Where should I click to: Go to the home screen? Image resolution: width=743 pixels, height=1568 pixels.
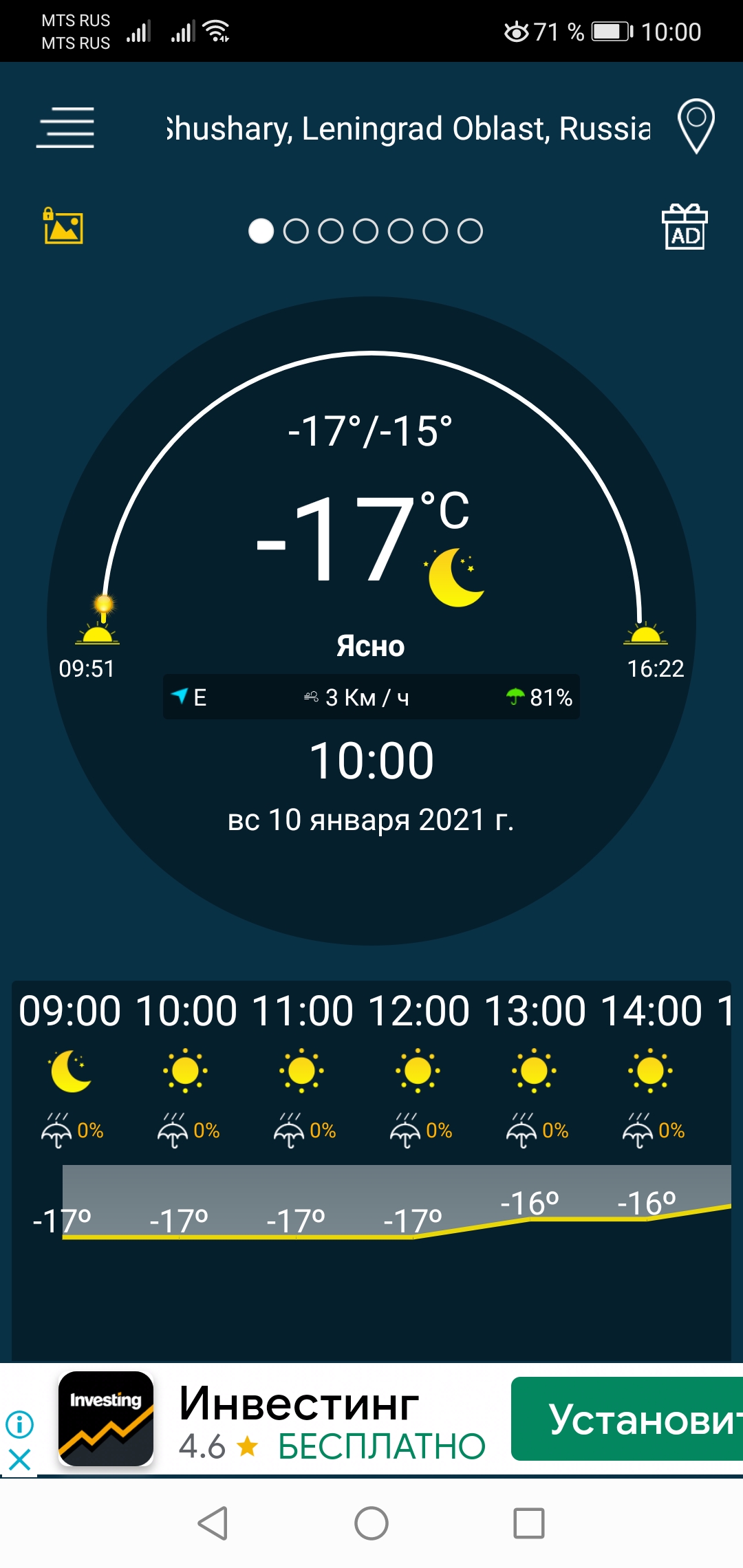coord(371,1523)
